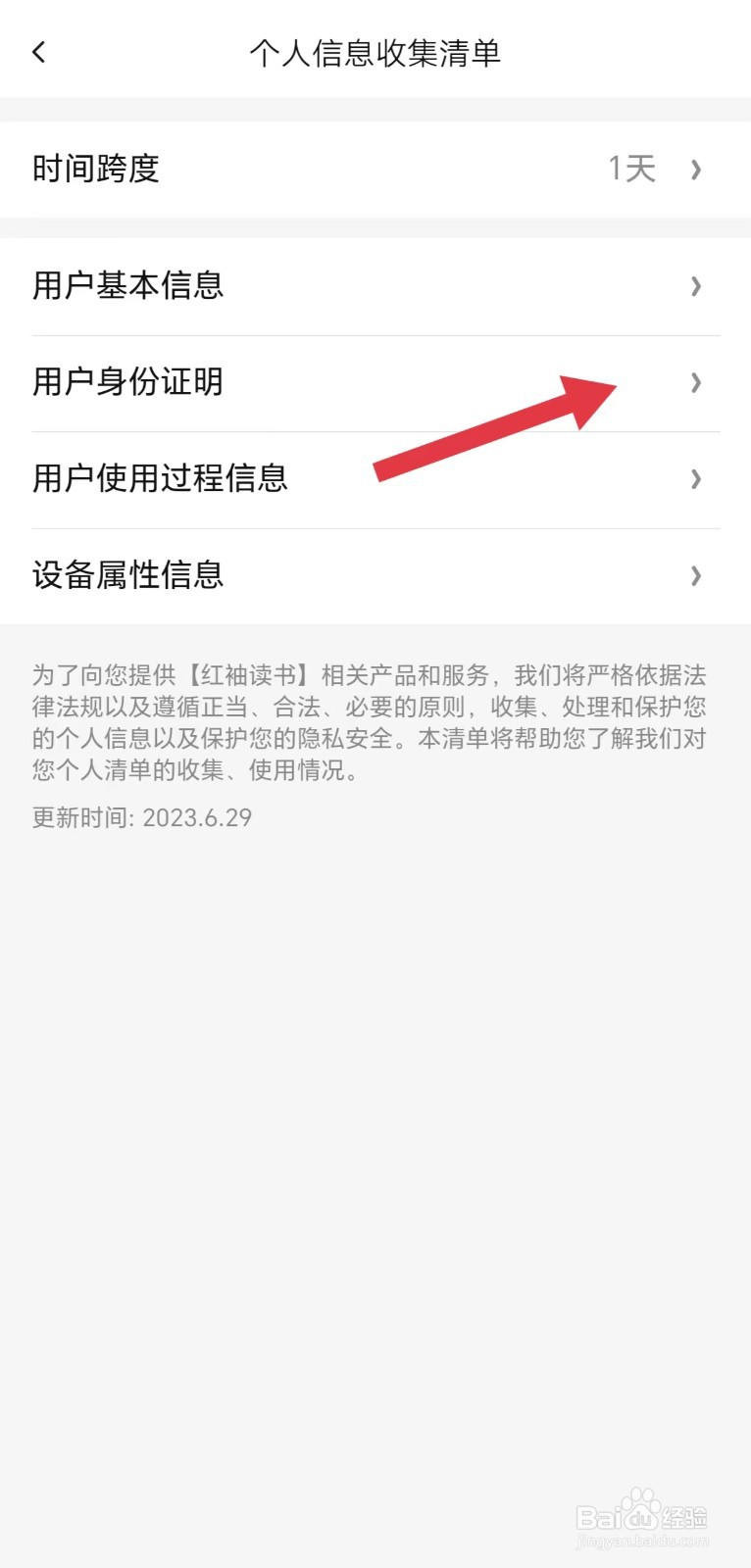
Task: Tap the 【红袖读书】 app name text
Action: click(240, 674)
